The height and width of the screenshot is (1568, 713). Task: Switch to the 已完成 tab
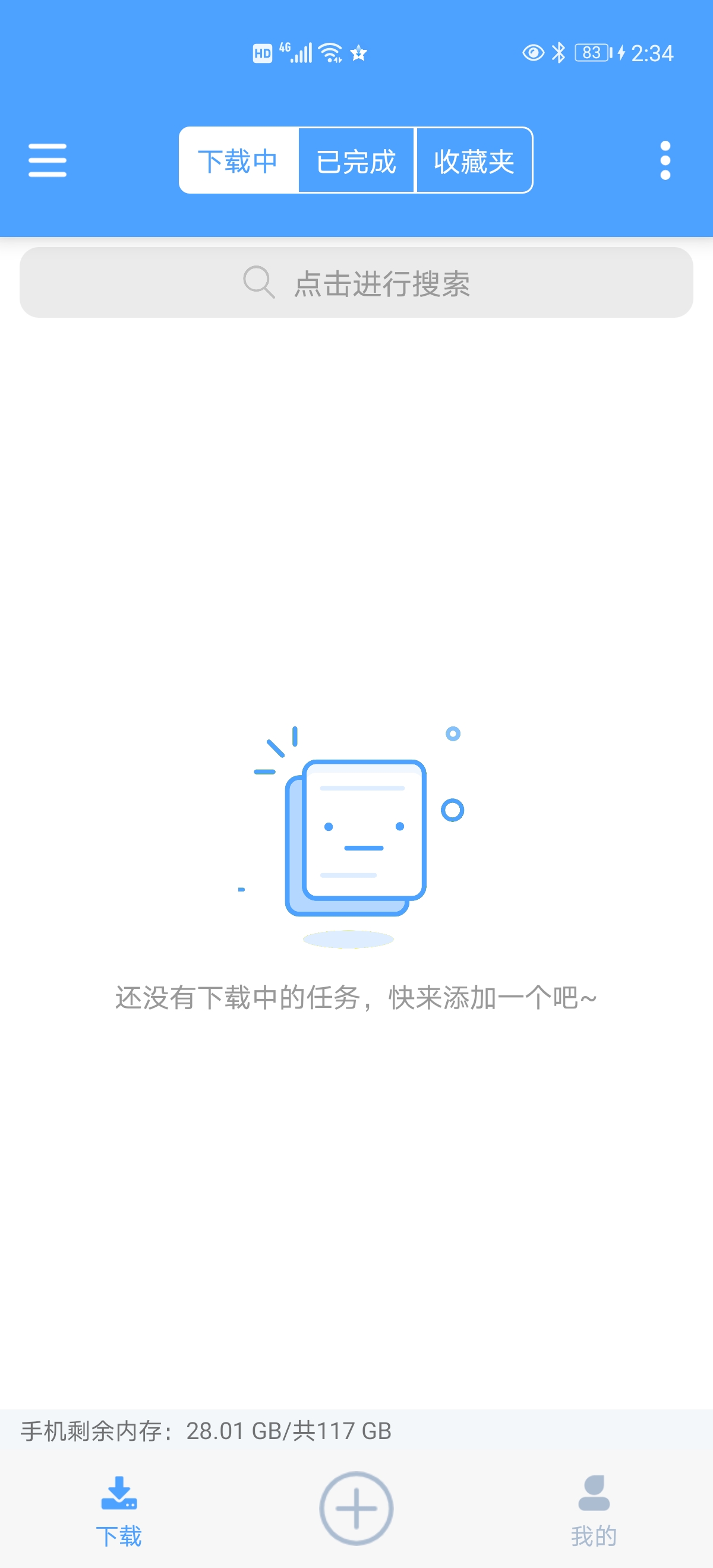tap(356, 161)
